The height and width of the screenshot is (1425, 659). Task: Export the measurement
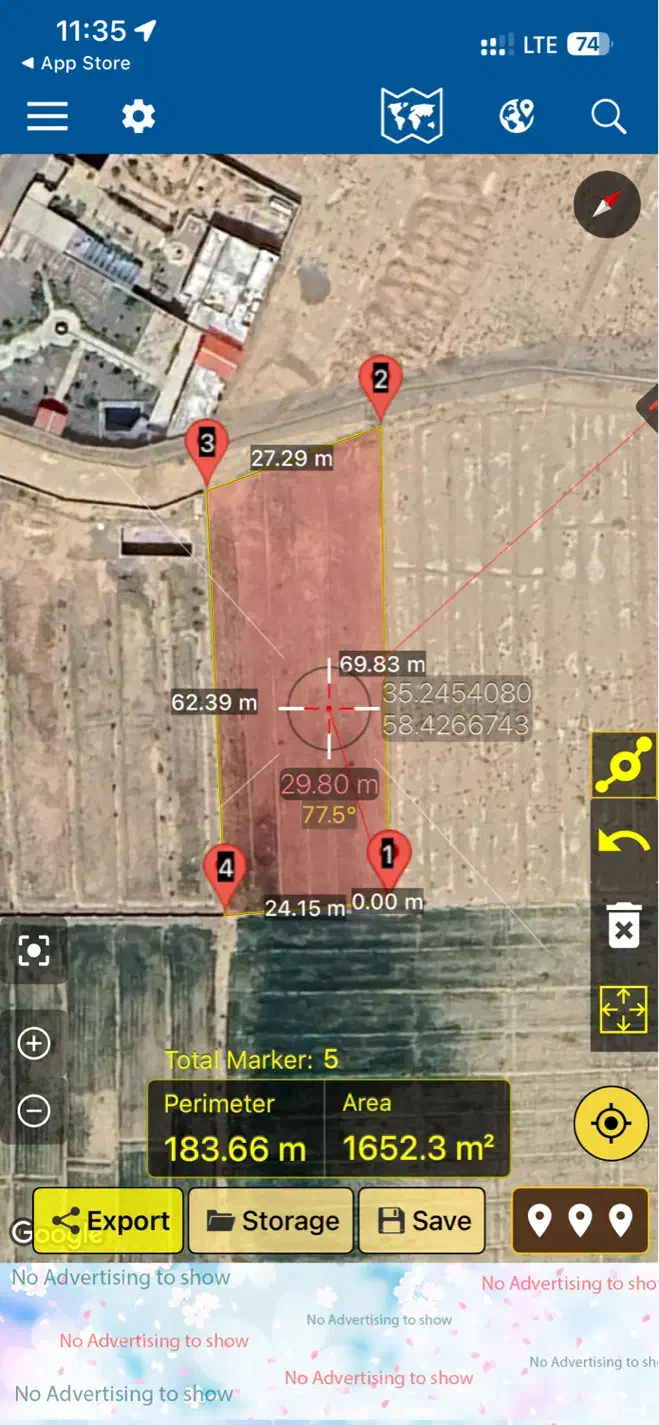(x=108, y=1221)
